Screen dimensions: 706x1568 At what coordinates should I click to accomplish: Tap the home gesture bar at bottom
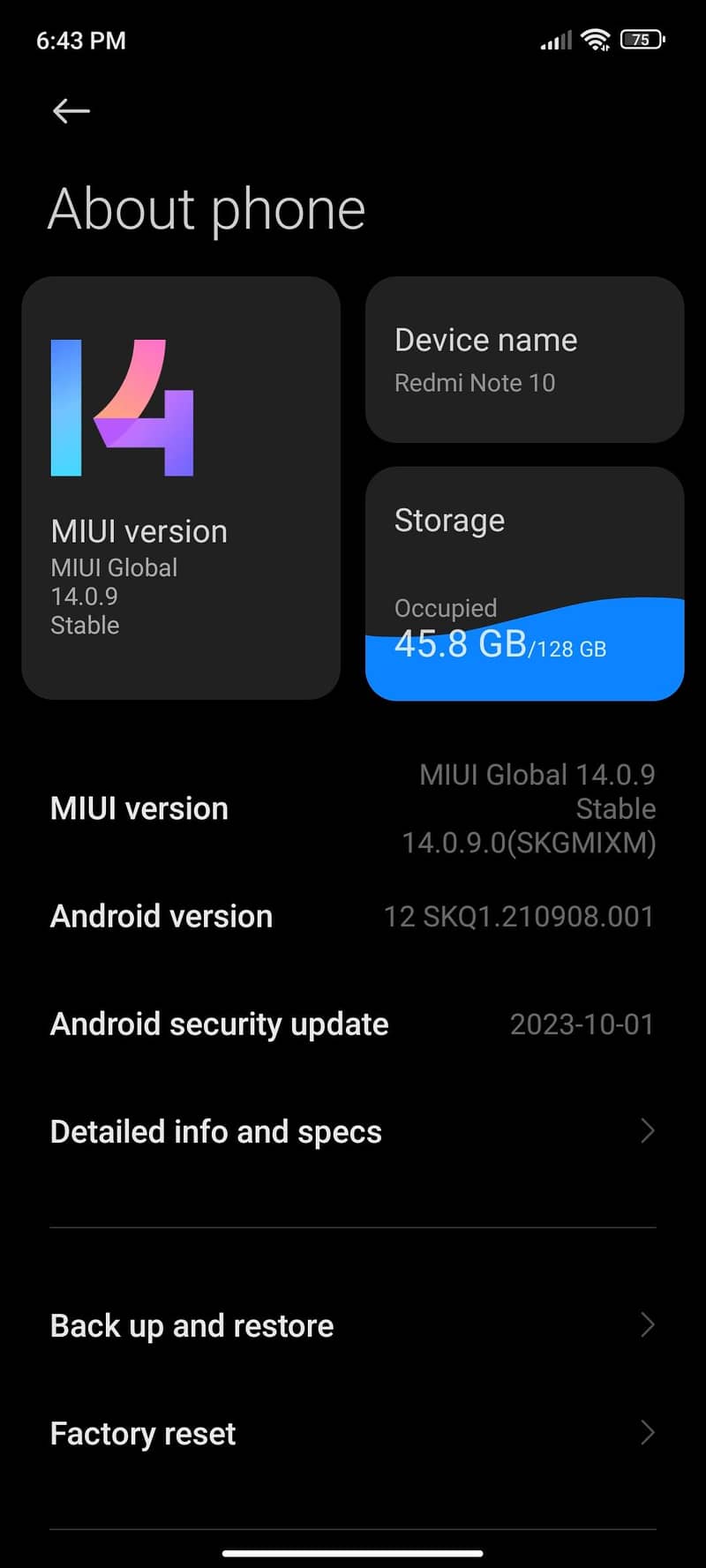(353, 1551)
